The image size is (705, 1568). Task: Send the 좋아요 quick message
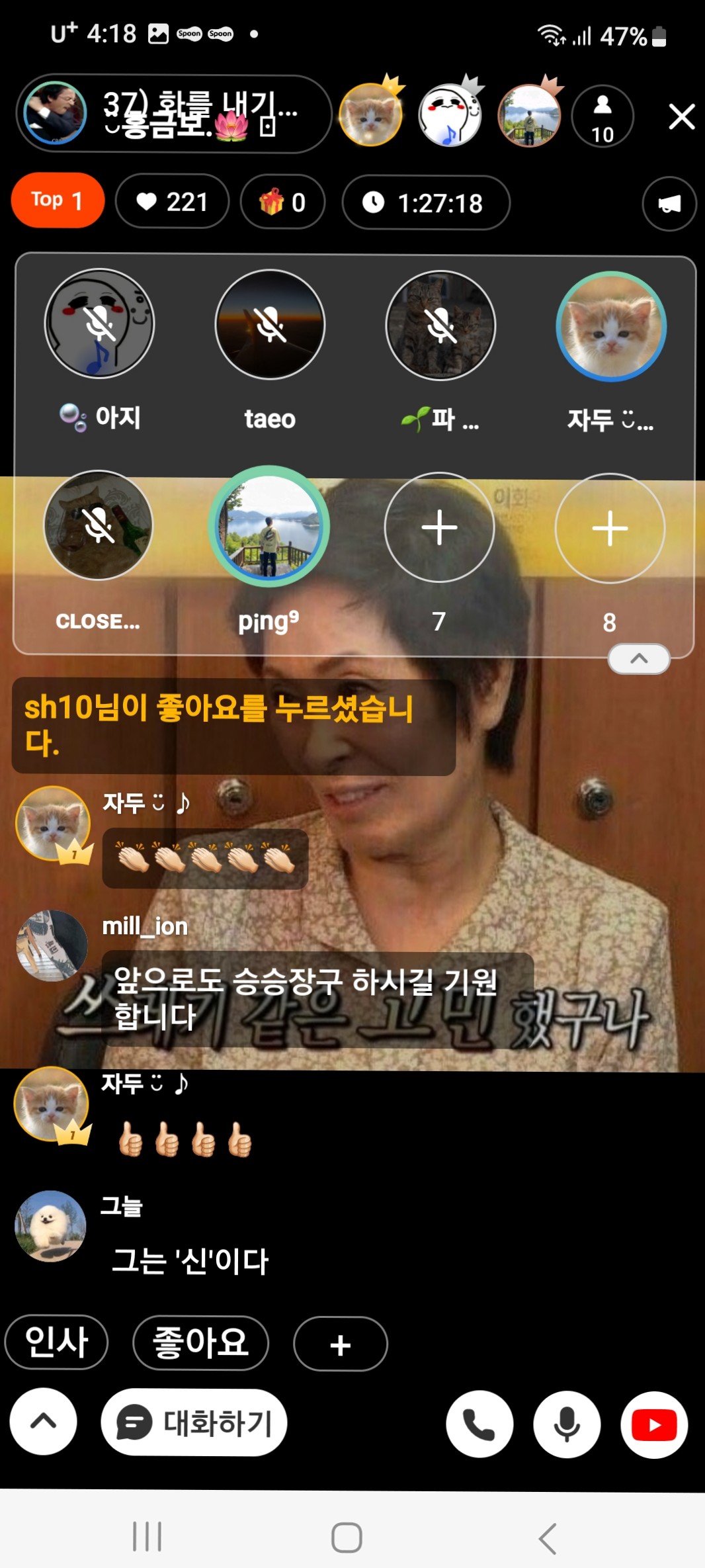pos(200,1343)
